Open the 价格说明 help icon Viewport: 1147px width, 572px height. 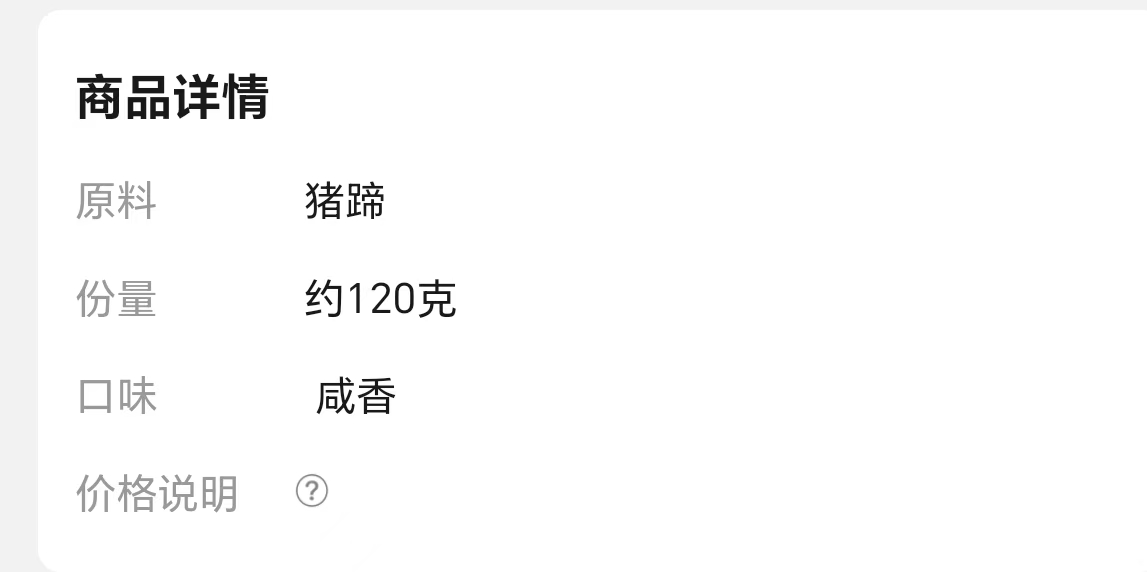point(312,491)
